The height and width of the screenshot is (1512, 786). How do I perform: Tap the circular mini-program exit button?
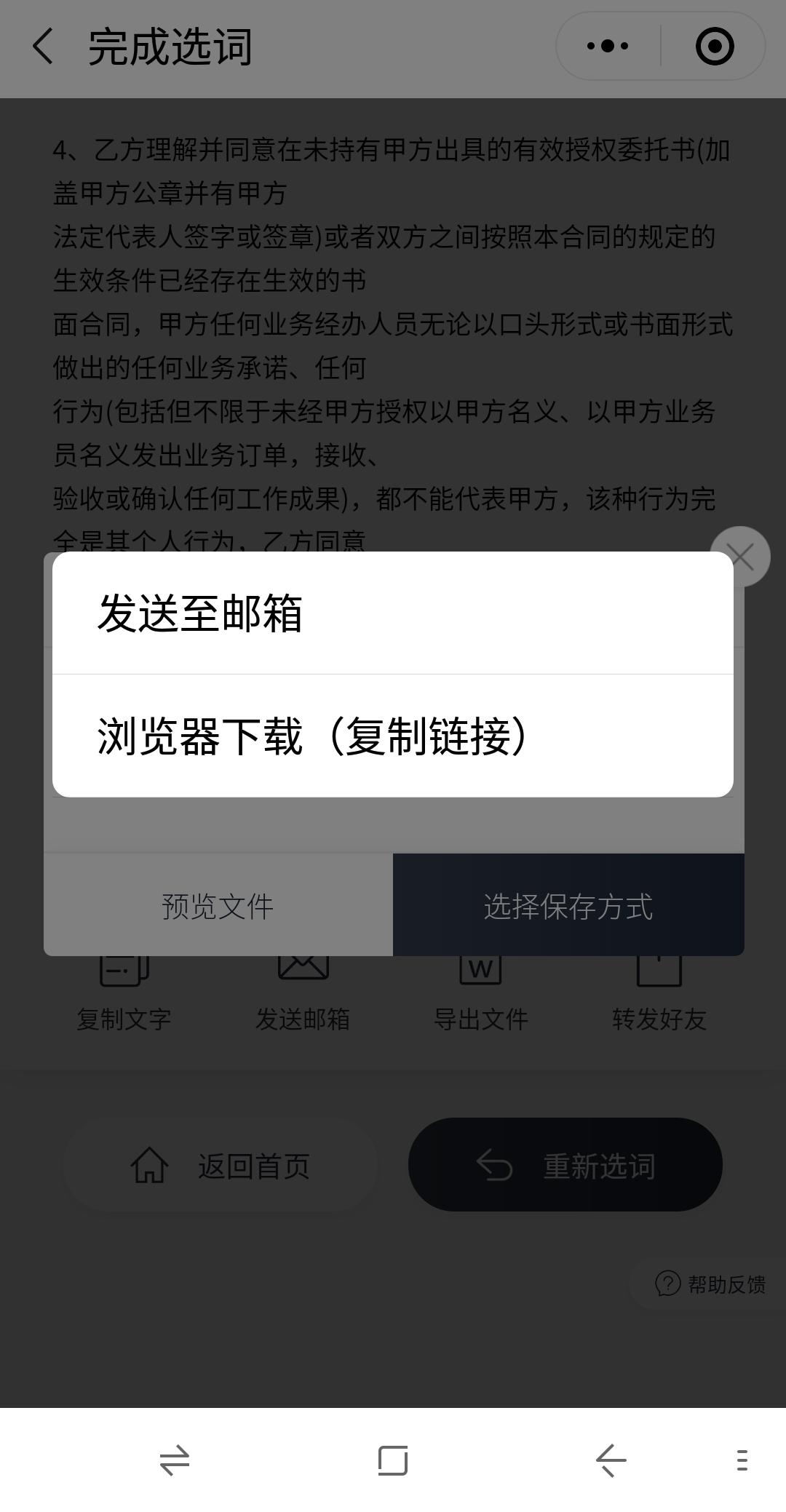(x=714, y=45)
